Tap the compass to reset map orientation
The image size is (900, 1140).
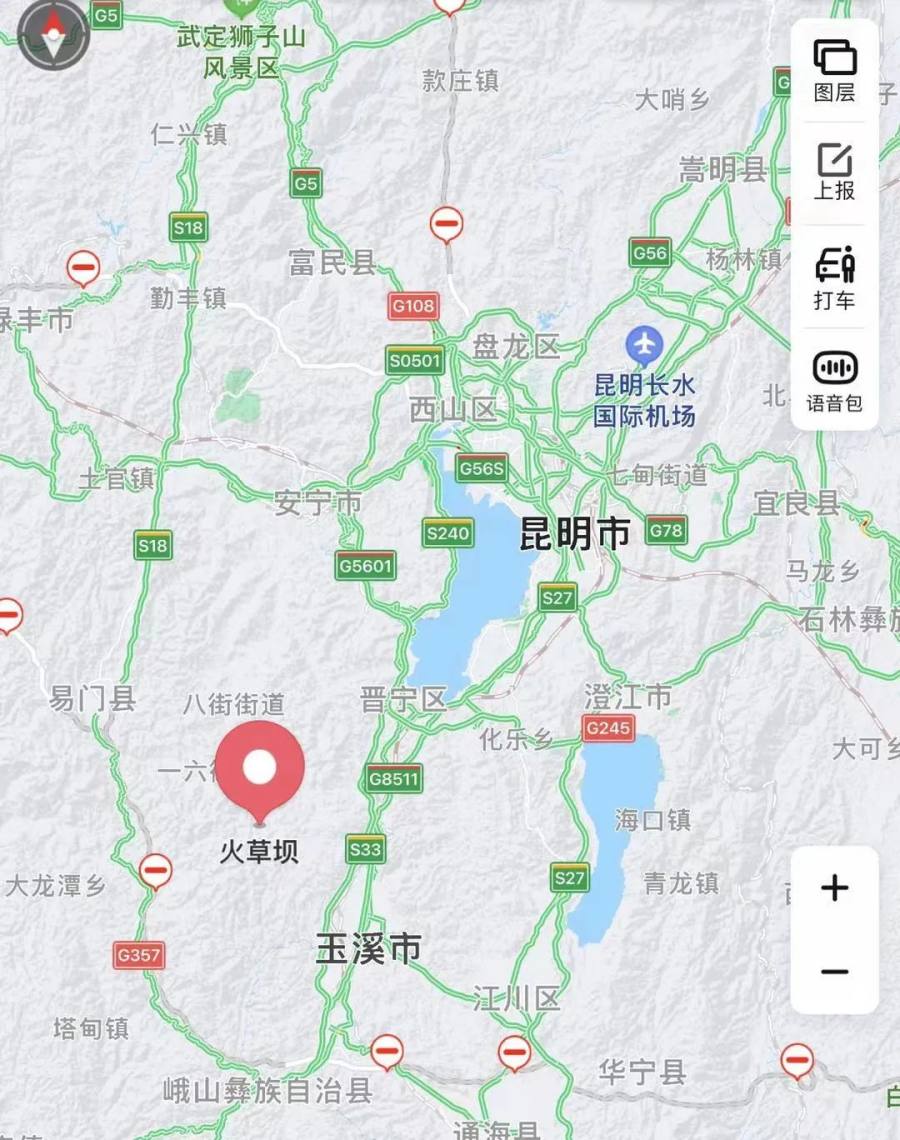point(53,35)
